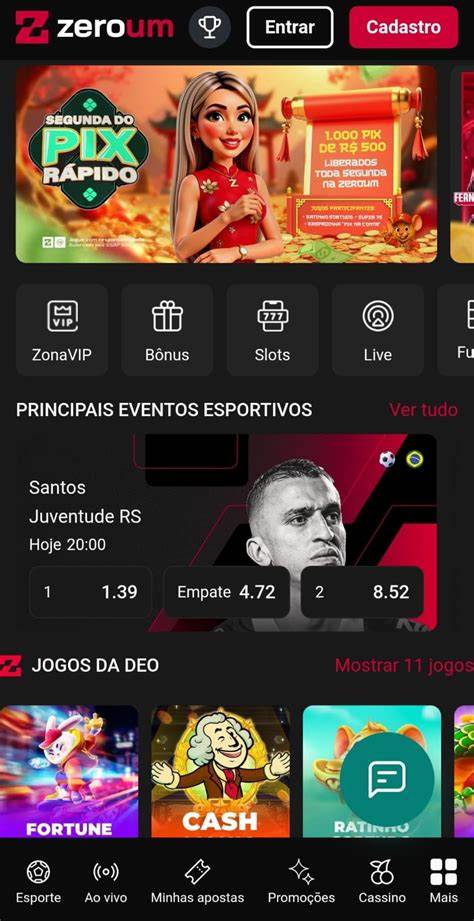Screen dimensions: 474x921
Task: Open the live chat support bubble
Action: coord(387,779)
